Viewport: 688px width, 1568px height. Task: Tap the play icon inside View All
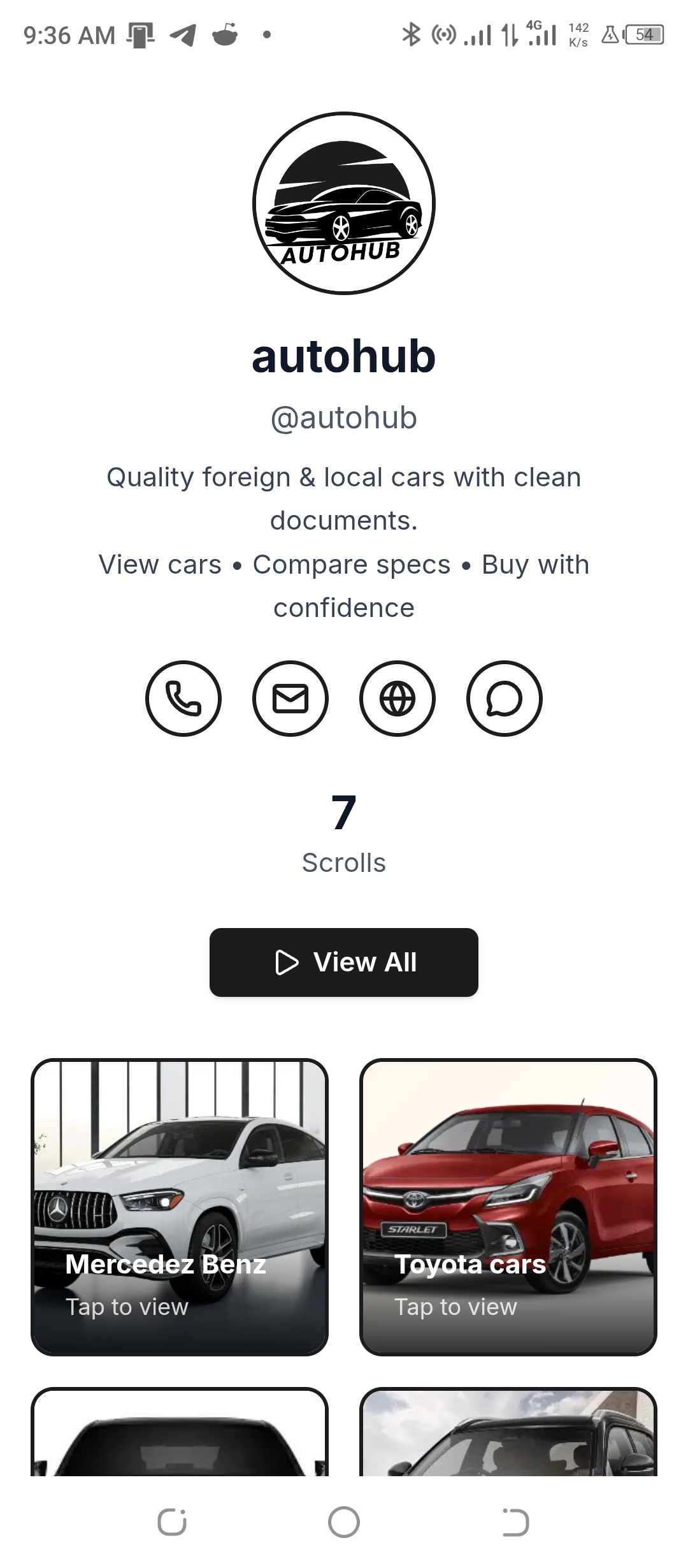(287, 962)
